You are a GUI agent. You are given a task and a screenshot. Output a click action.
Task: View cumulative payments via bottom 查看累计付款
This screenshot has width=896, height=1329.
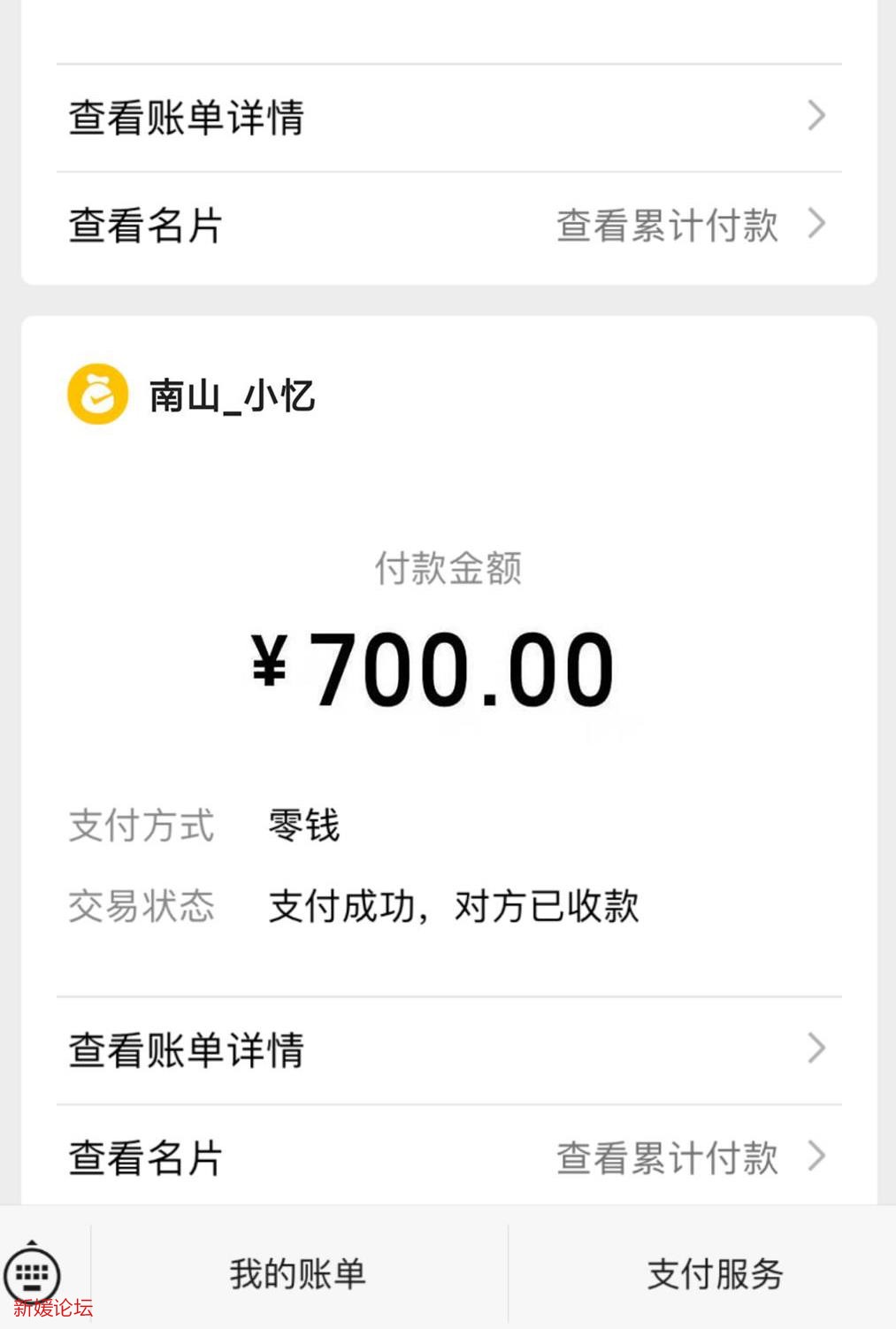[668, 1159]
